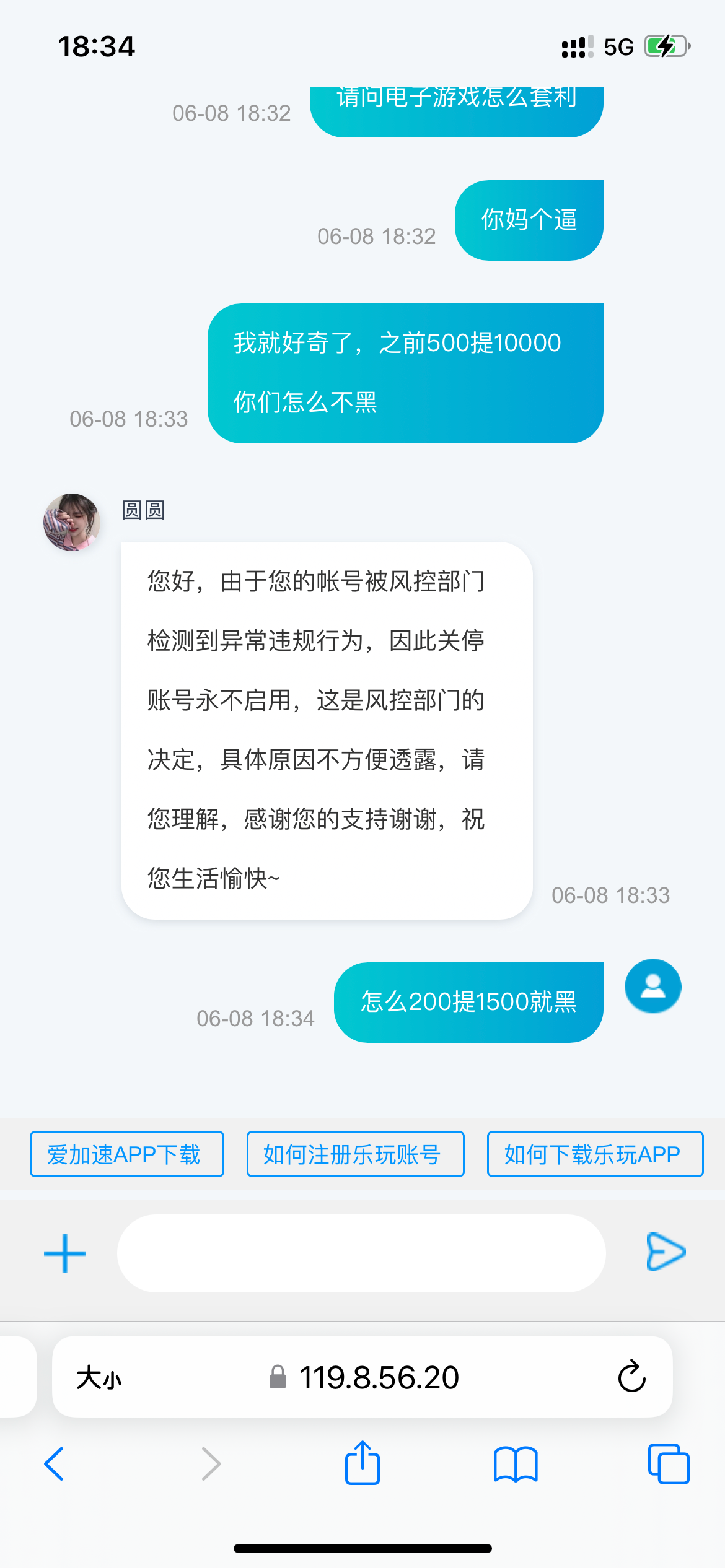Go back in browser history
Screen dimensions: 725x1568
[x=55, y=1464]
